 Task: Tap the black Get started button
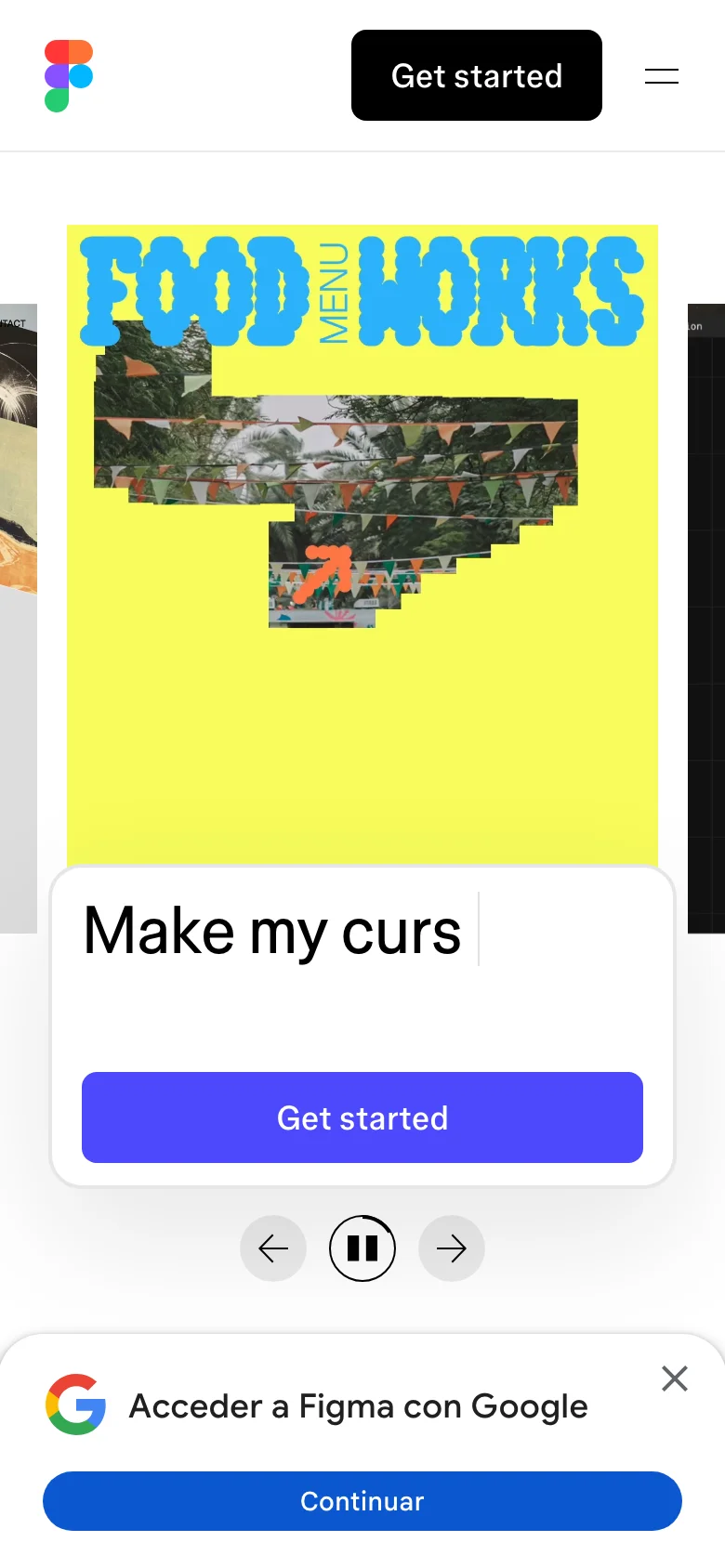[x=476, y=75]
